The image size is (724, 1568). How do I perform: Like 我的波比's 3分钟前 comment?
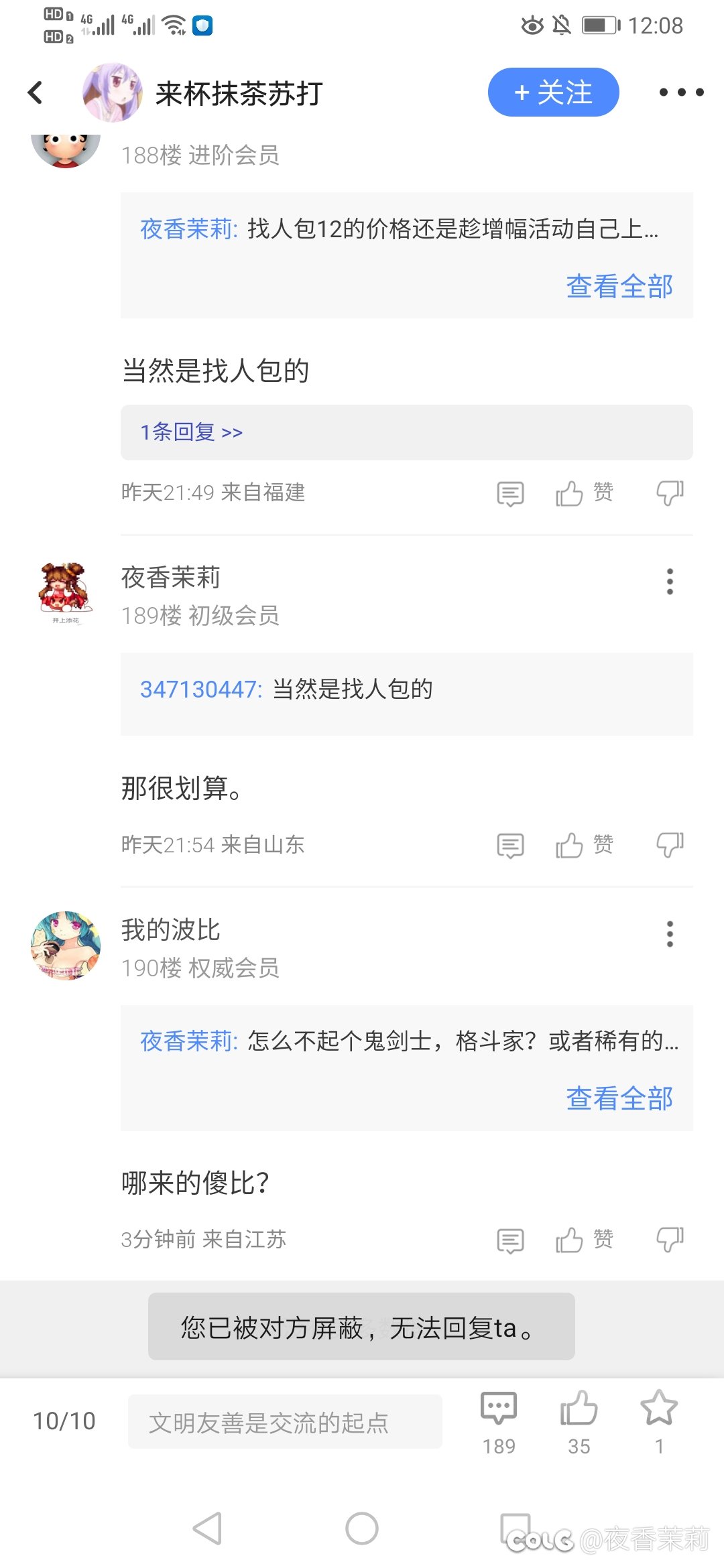570,1240
